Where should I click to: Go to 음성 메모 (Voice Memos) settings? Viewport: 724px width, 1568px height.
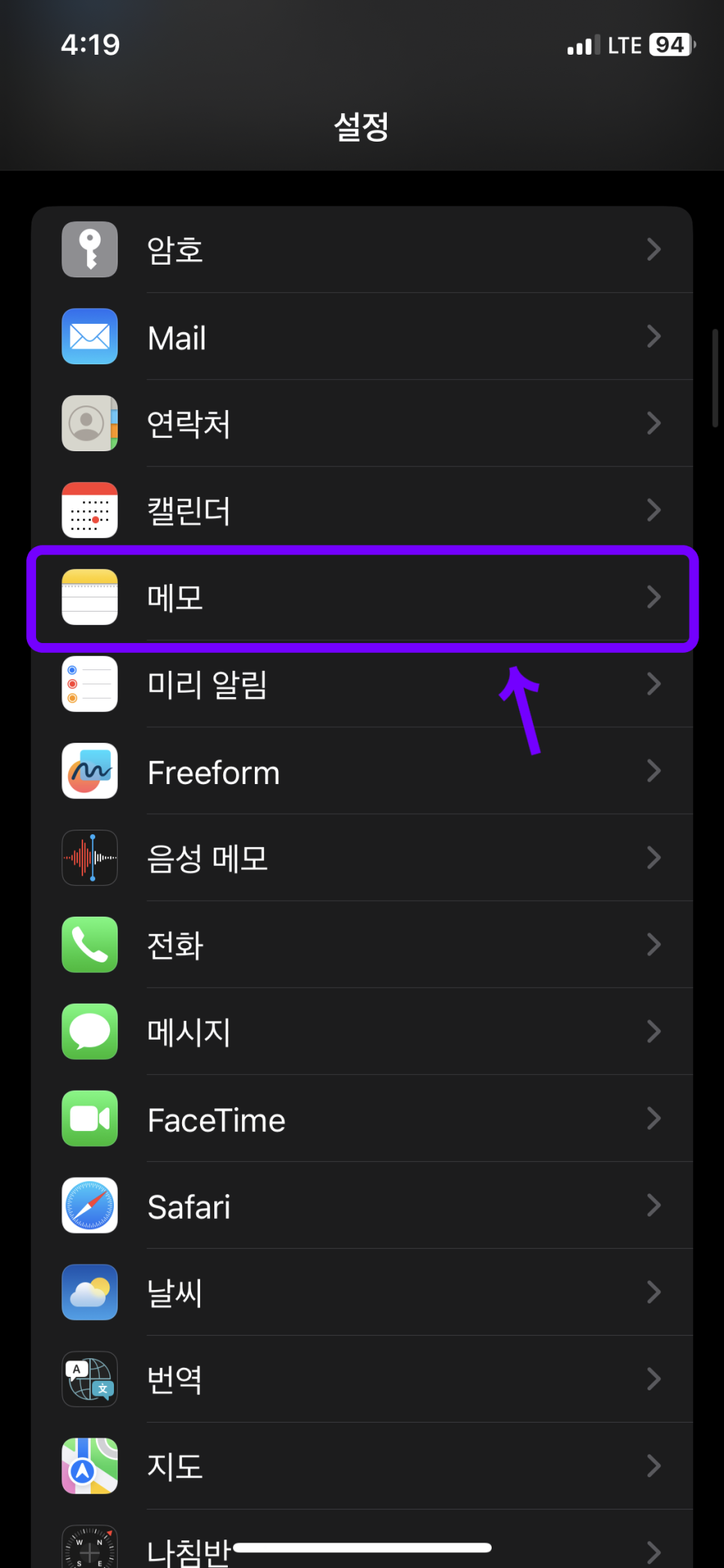pyautogui.click(x=361, y=858)
